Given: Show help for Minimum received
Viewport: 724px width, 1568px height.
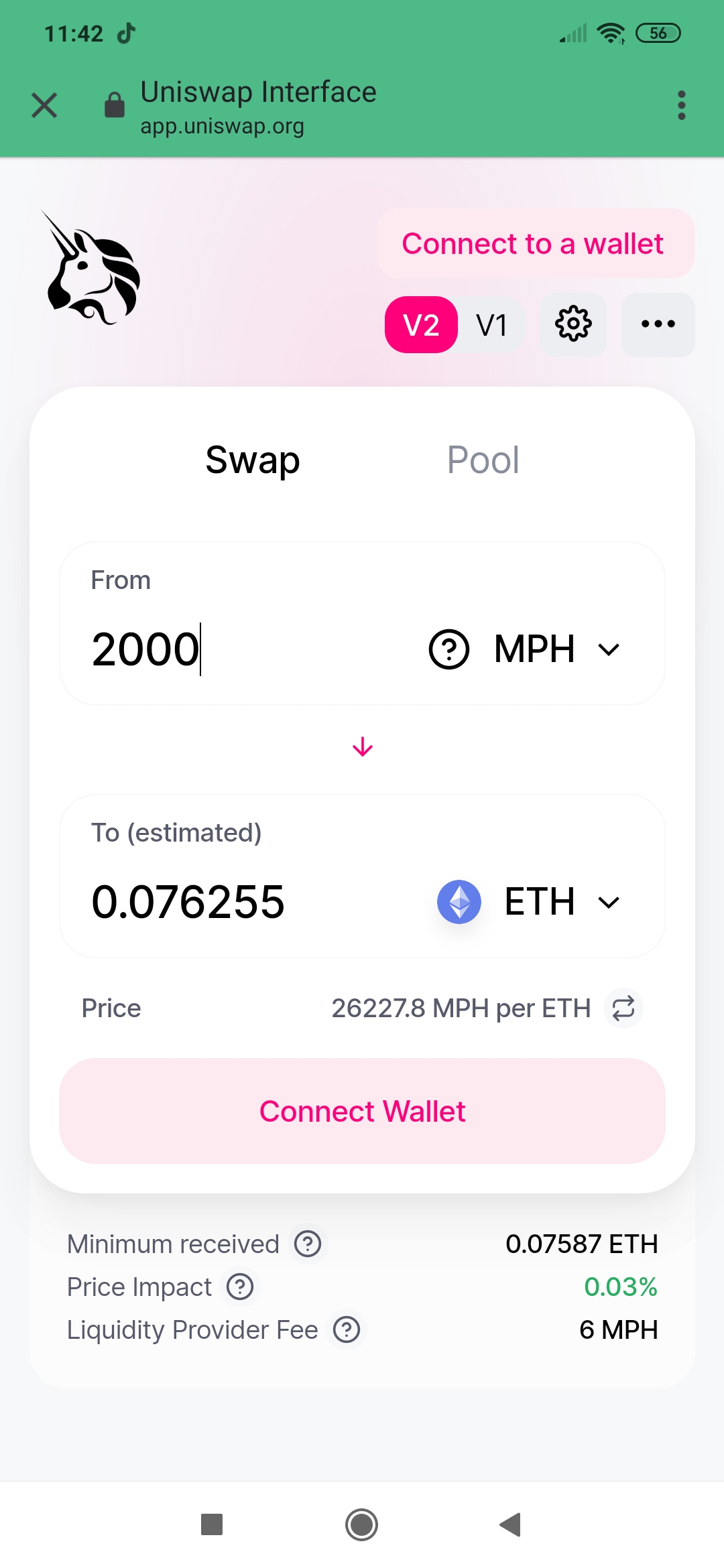Looking at the screenshot, I should [x=308, y=1244].
